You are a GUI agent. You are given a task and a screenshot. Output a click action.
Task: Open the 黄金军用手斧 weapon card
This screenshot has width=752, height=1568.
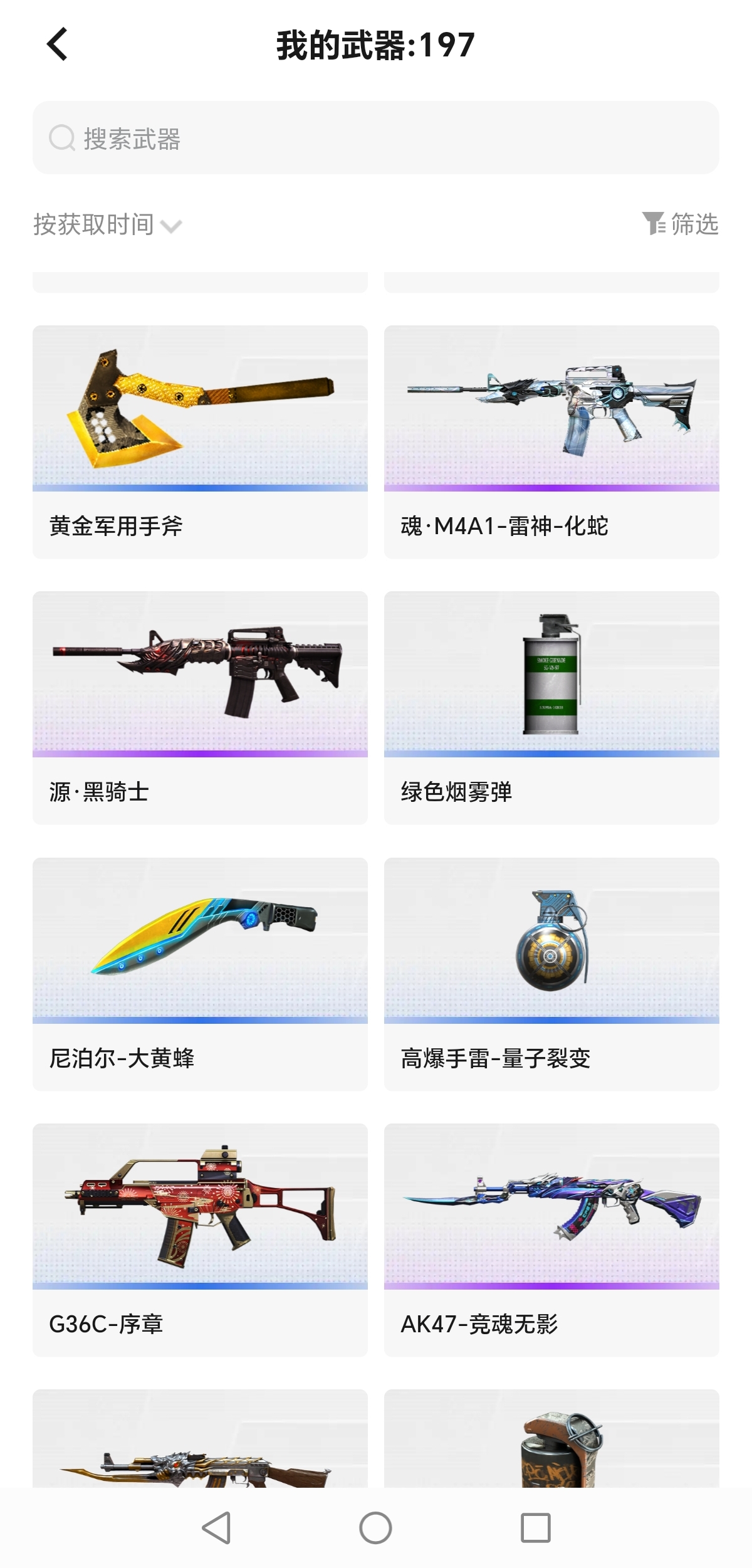(200, 441)
